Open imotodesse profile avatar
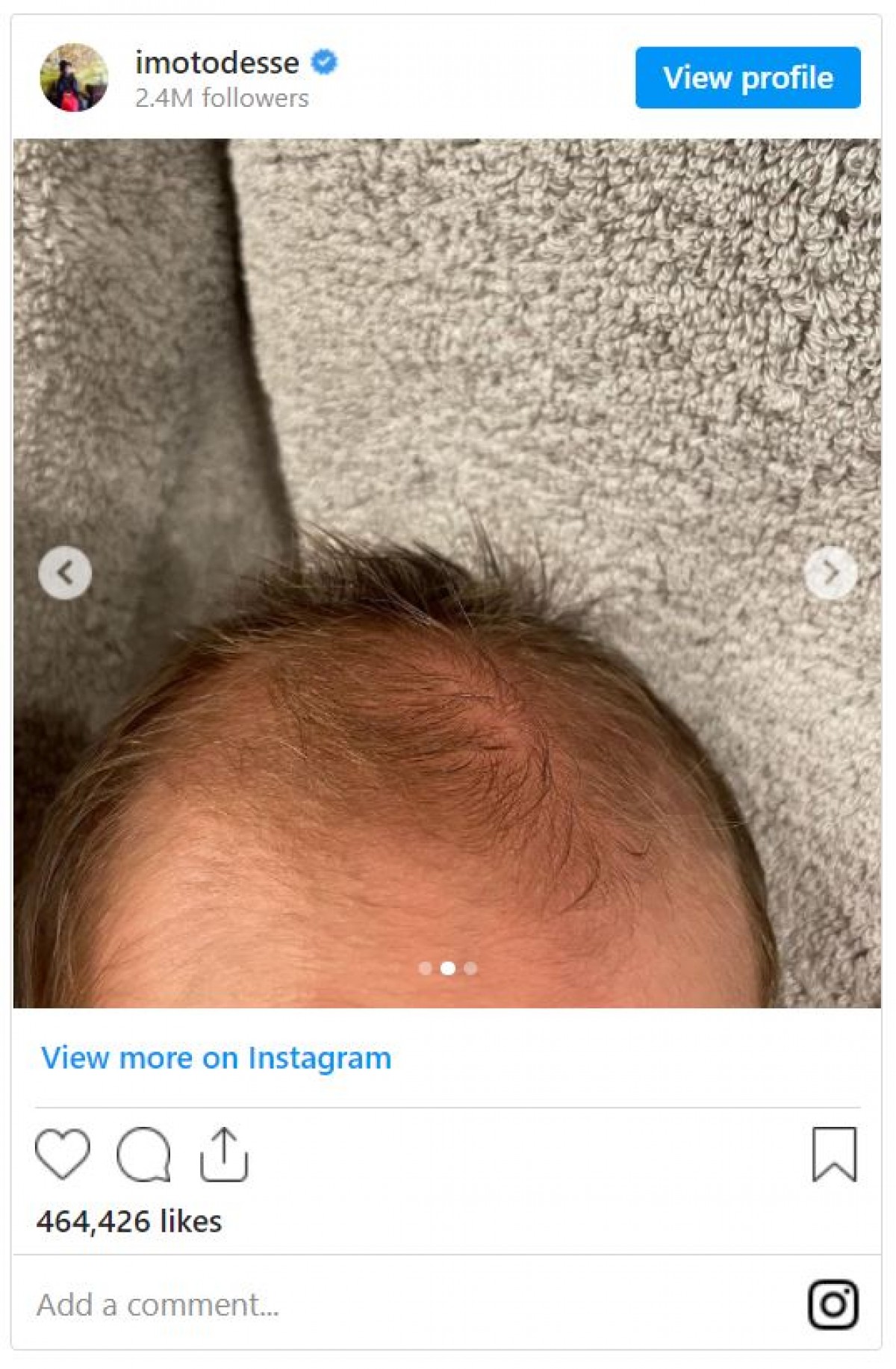 [73, 78]
